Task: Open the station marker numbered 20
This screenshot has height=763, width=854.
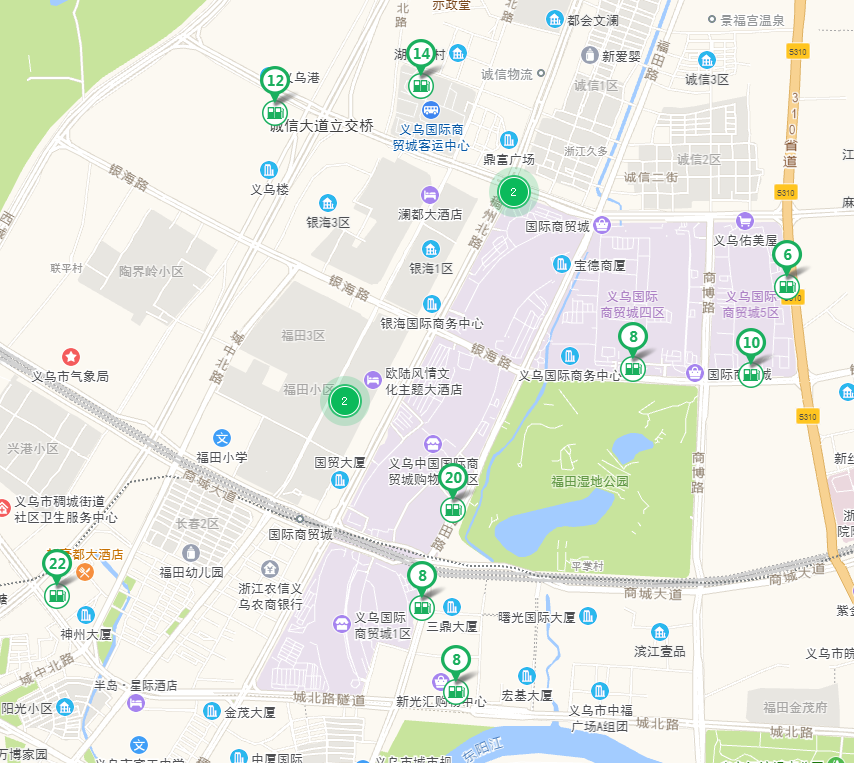Action: (453, 493)
